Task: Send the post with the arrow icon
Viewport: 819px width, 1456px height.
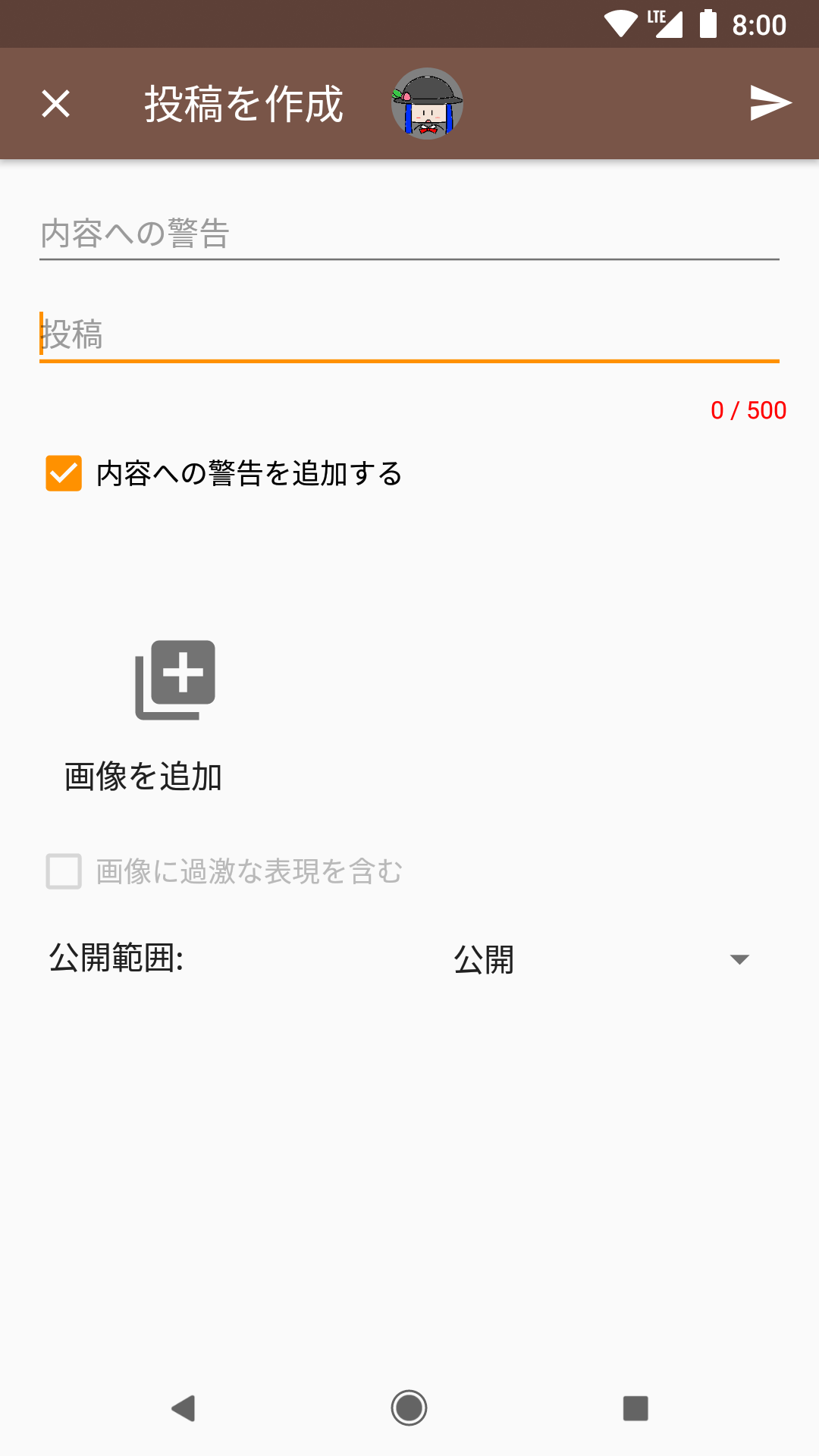Action: click(770, 103)
